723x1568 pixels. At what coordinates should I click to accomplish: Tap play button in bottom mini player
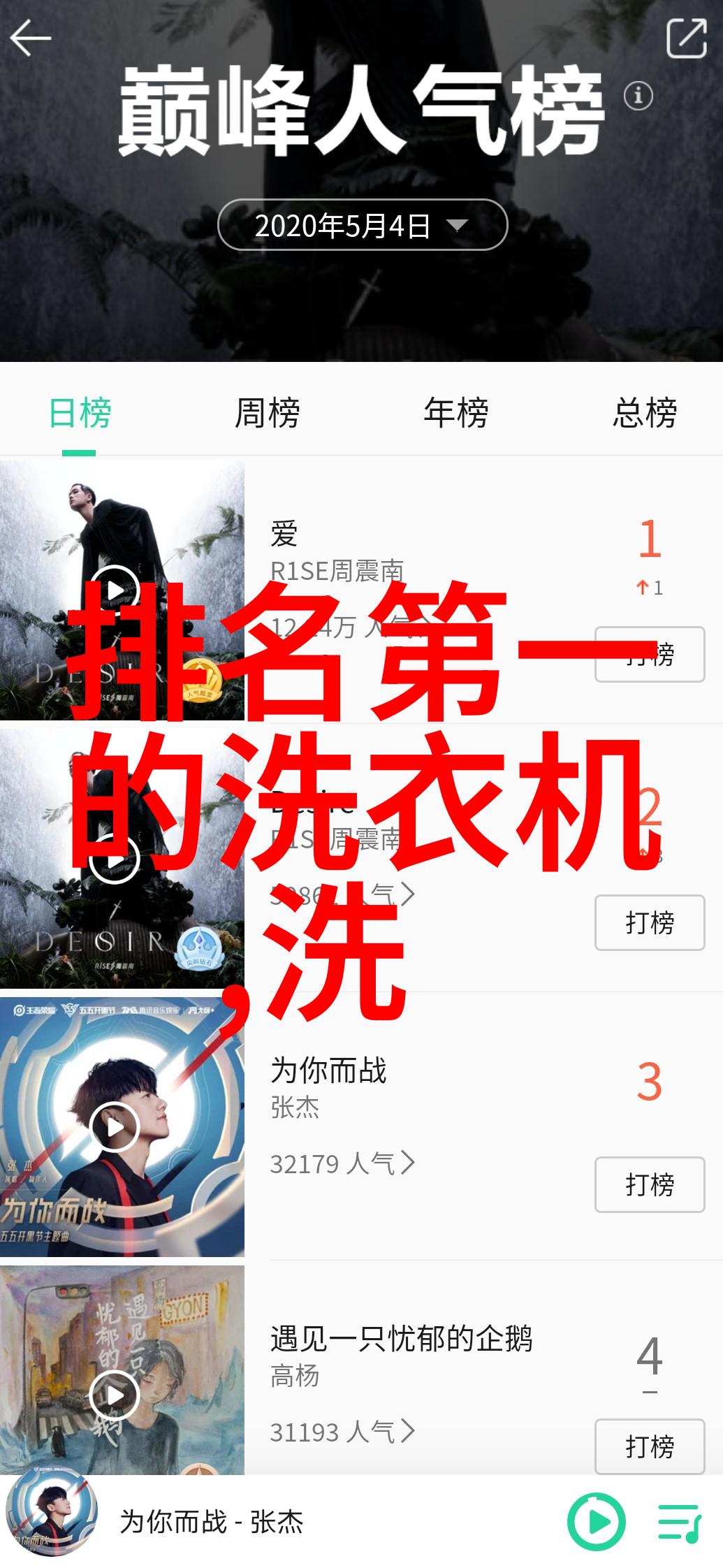coord(597,1521)
